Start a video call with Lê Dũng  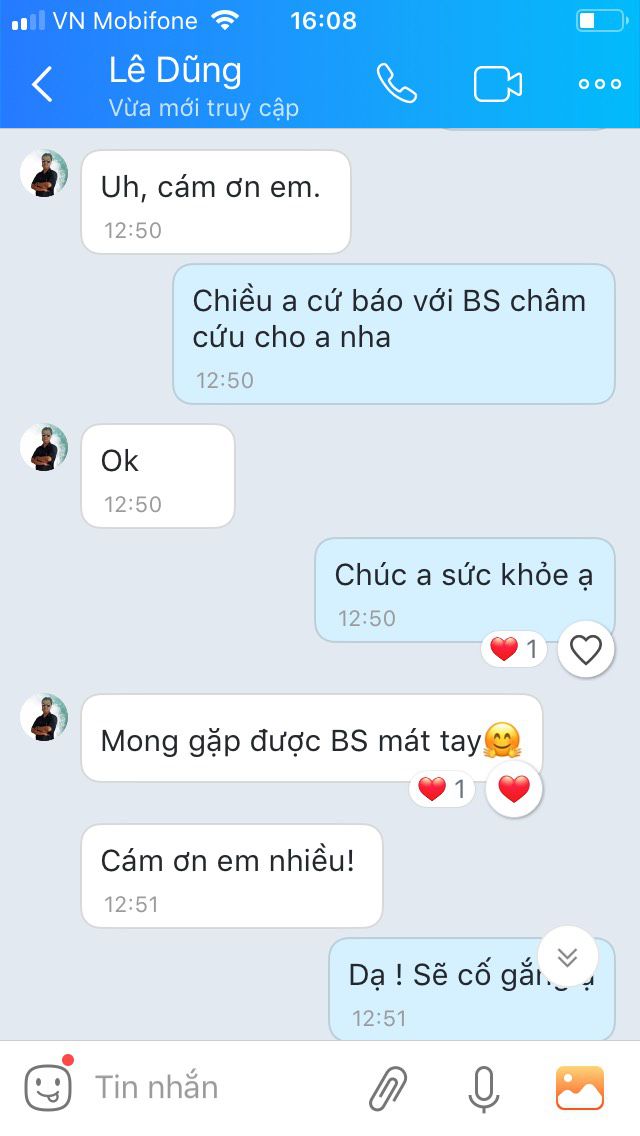[x=497, y=84]
